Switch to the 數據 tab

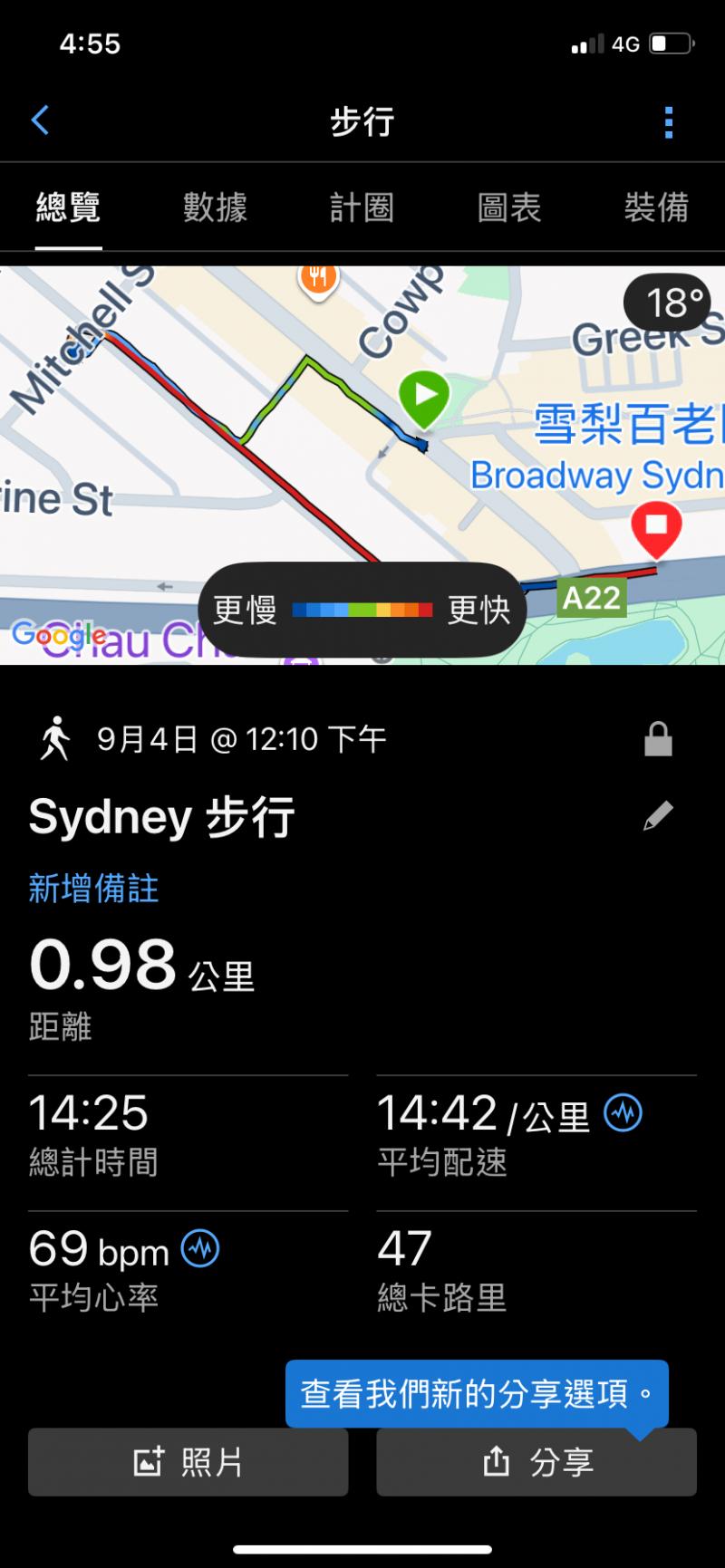click(x=215, y=207)
